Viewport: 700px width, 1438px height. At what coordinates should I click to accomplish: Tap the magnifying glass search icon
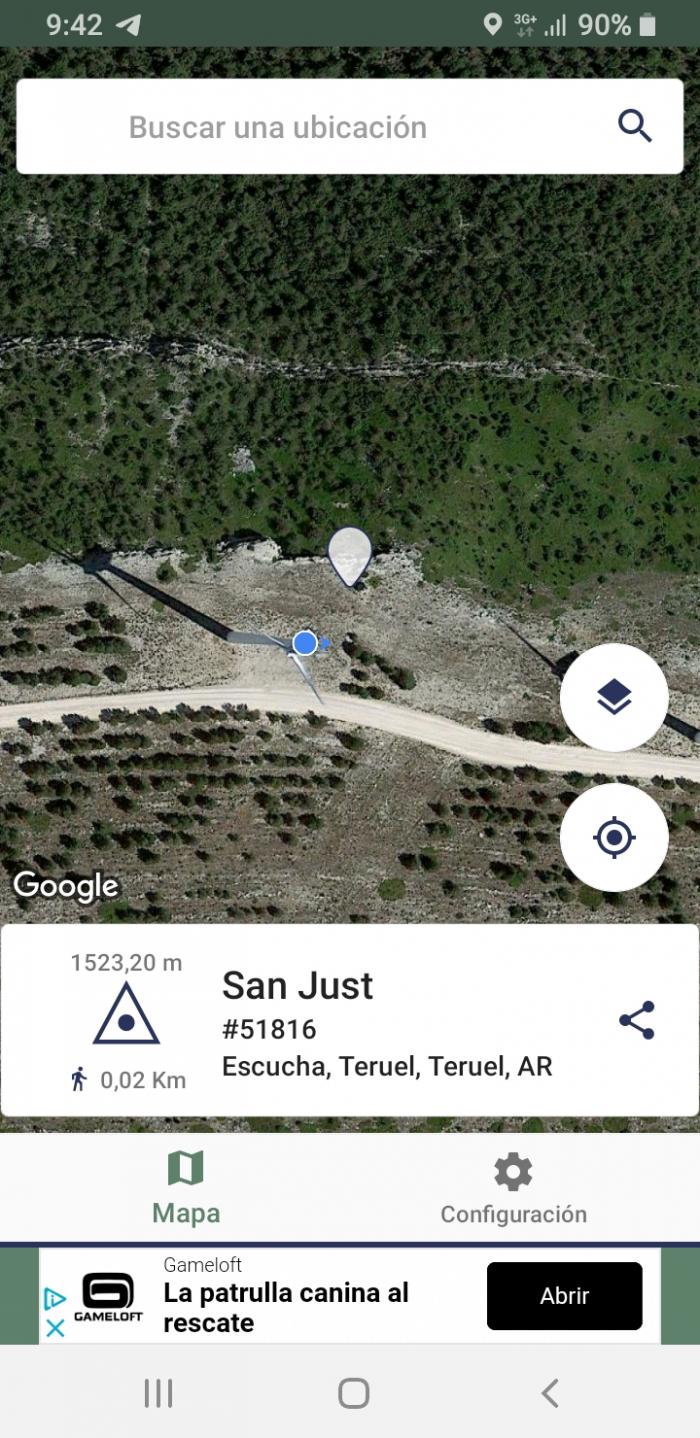pyautogui.click(x=635, y=127)
